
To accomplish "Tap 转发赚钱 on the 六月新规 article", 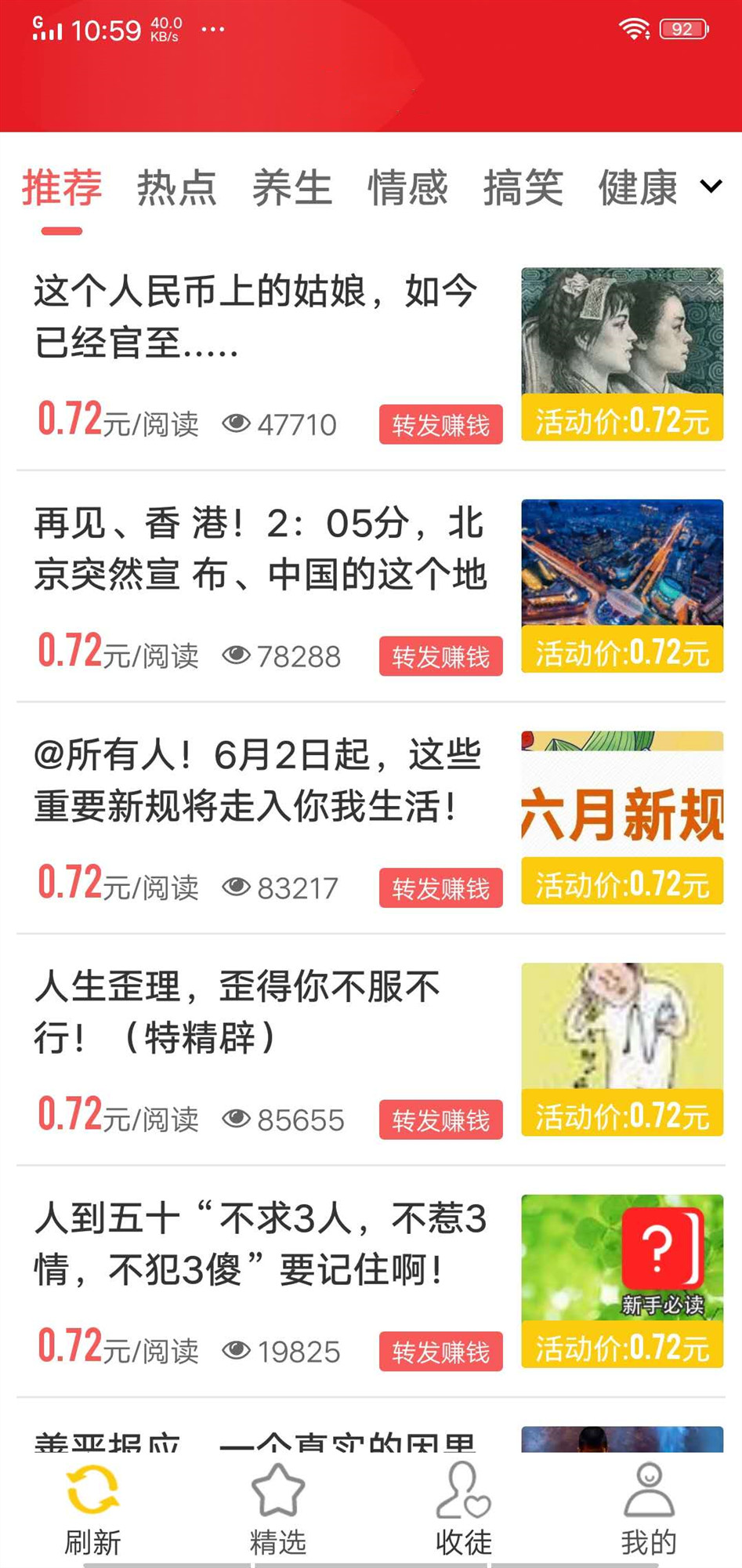I will tap(440, 888).
